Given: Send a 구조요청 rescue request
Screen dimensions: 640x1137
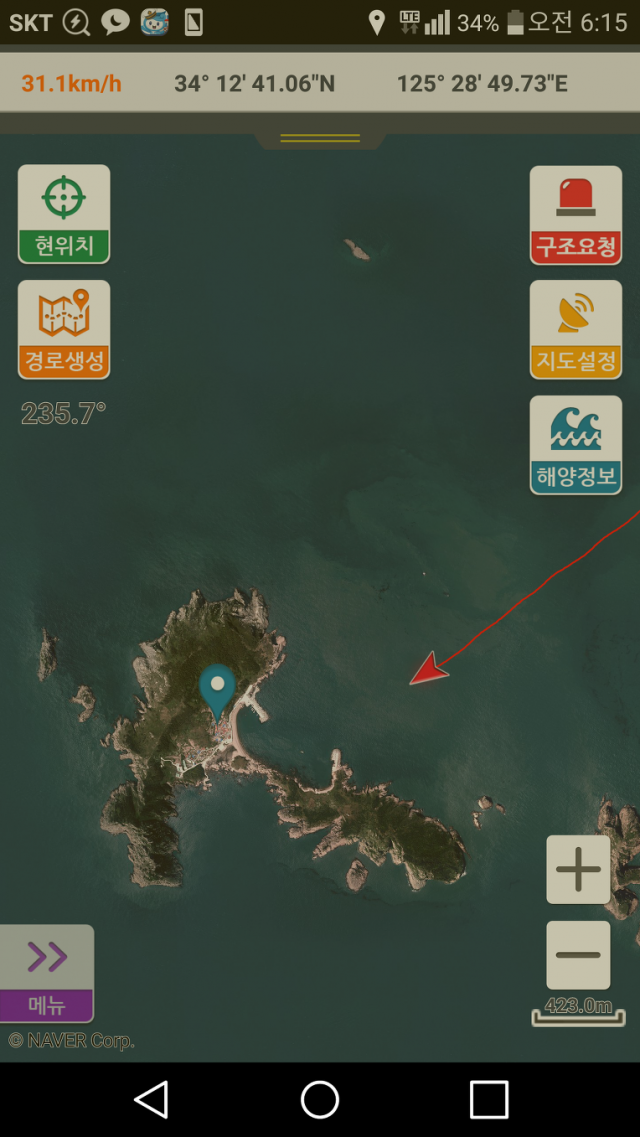Looking at the screenshot, I should tap(576, 215).
